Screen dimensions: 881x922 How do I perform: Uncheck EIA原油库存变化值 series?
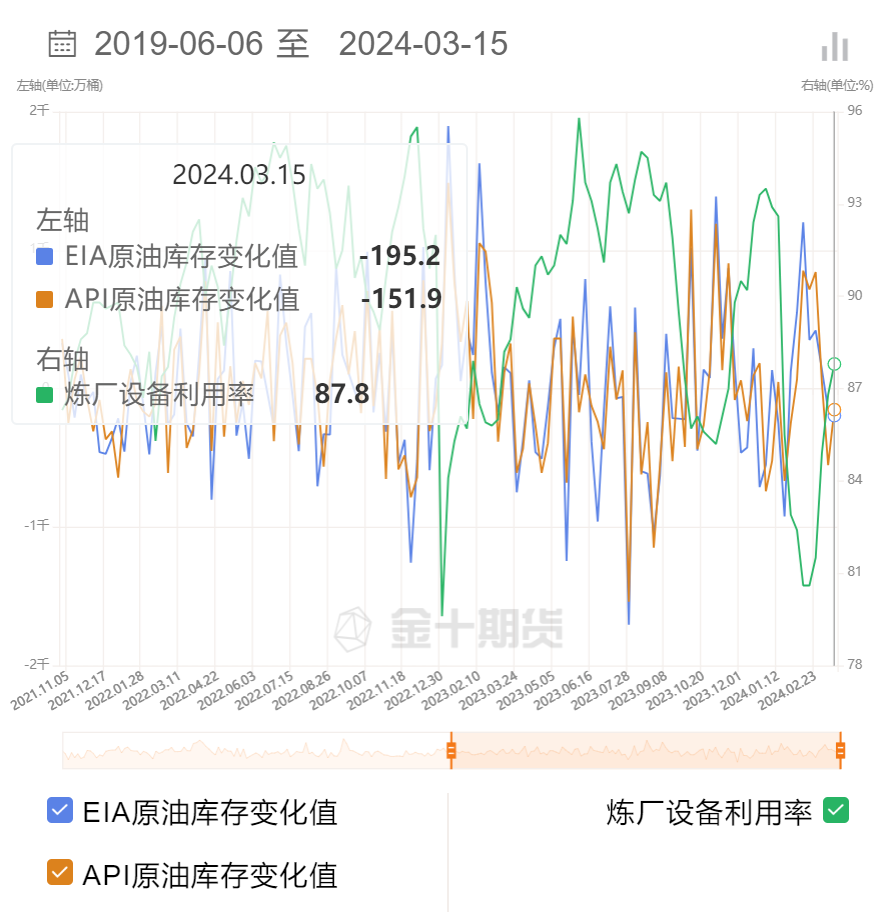point(60,810)
